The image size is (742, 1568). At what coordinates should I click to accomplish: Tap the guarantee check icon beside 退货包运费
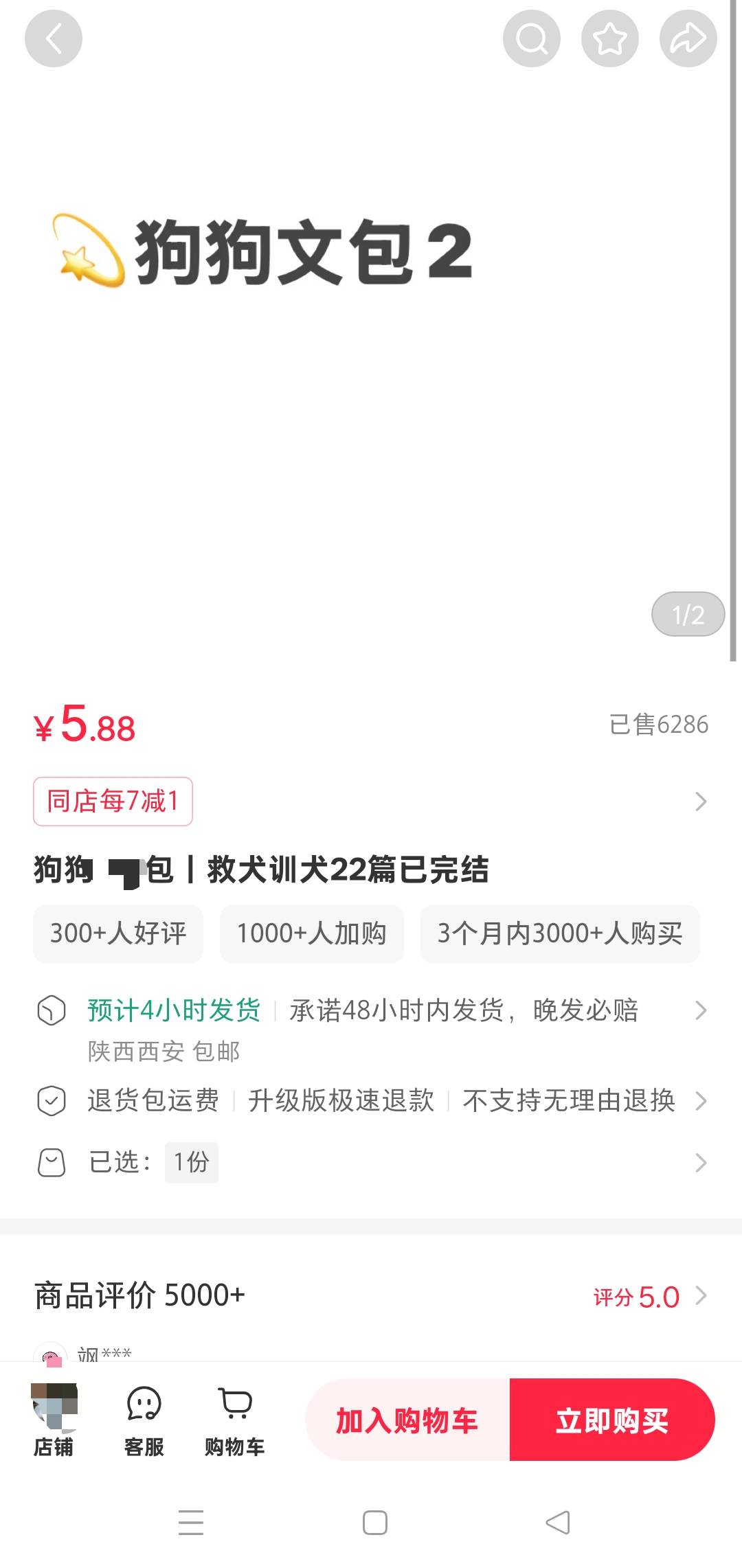tap(53, 1100)
